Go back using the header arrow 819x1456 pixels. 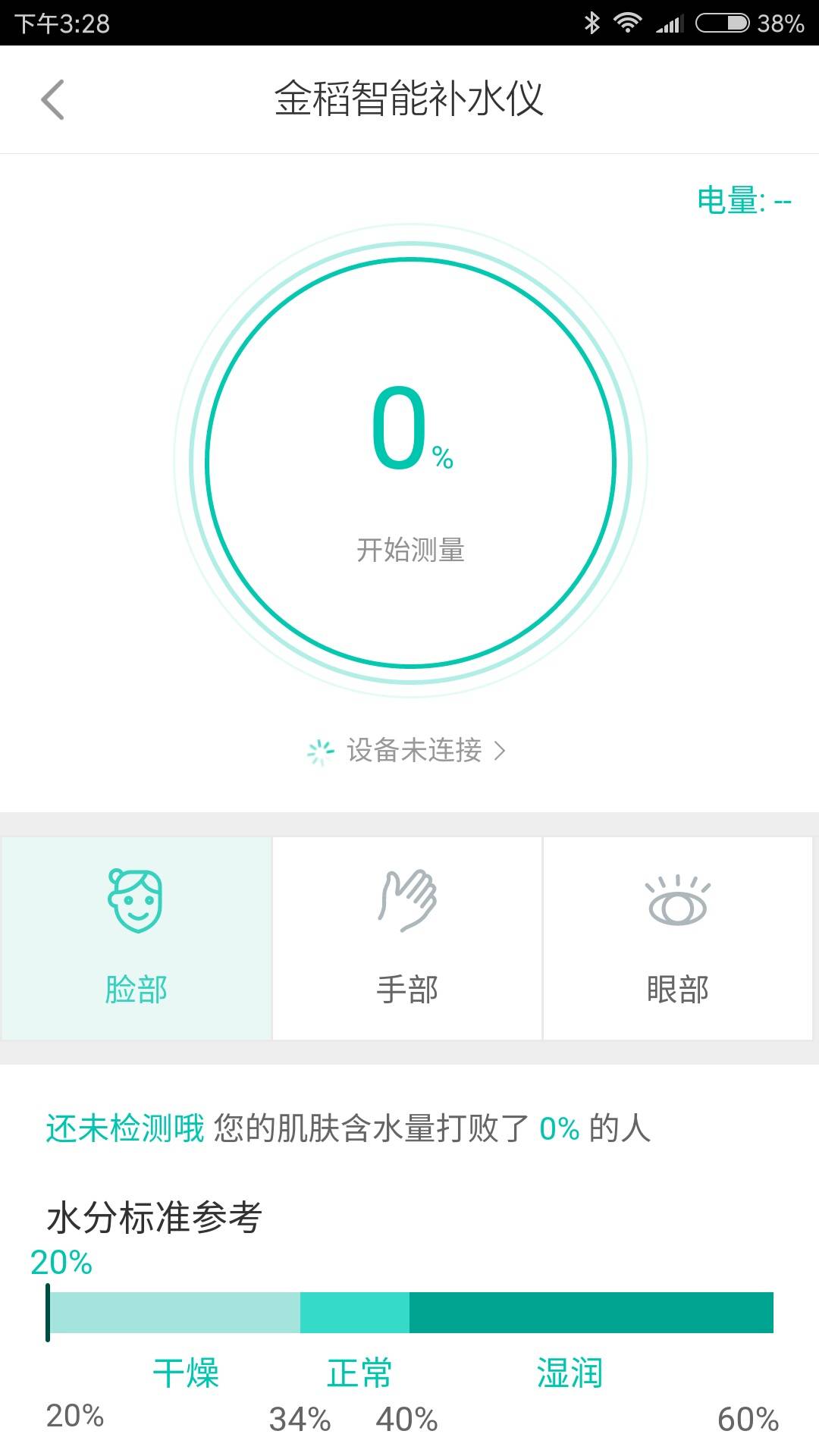pyautogui.click(x=52, y=99)
